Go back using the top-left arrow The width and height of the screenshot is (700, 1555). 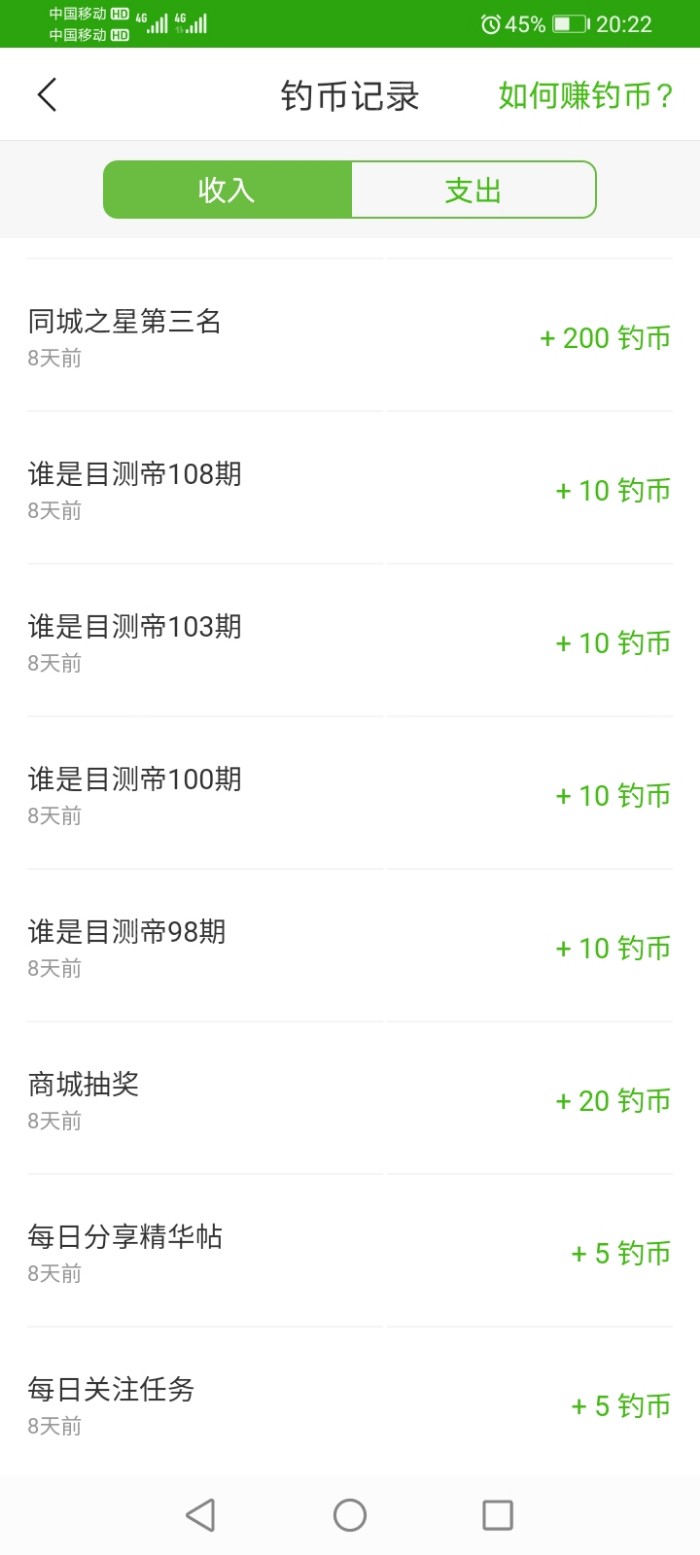pos(47,95)
